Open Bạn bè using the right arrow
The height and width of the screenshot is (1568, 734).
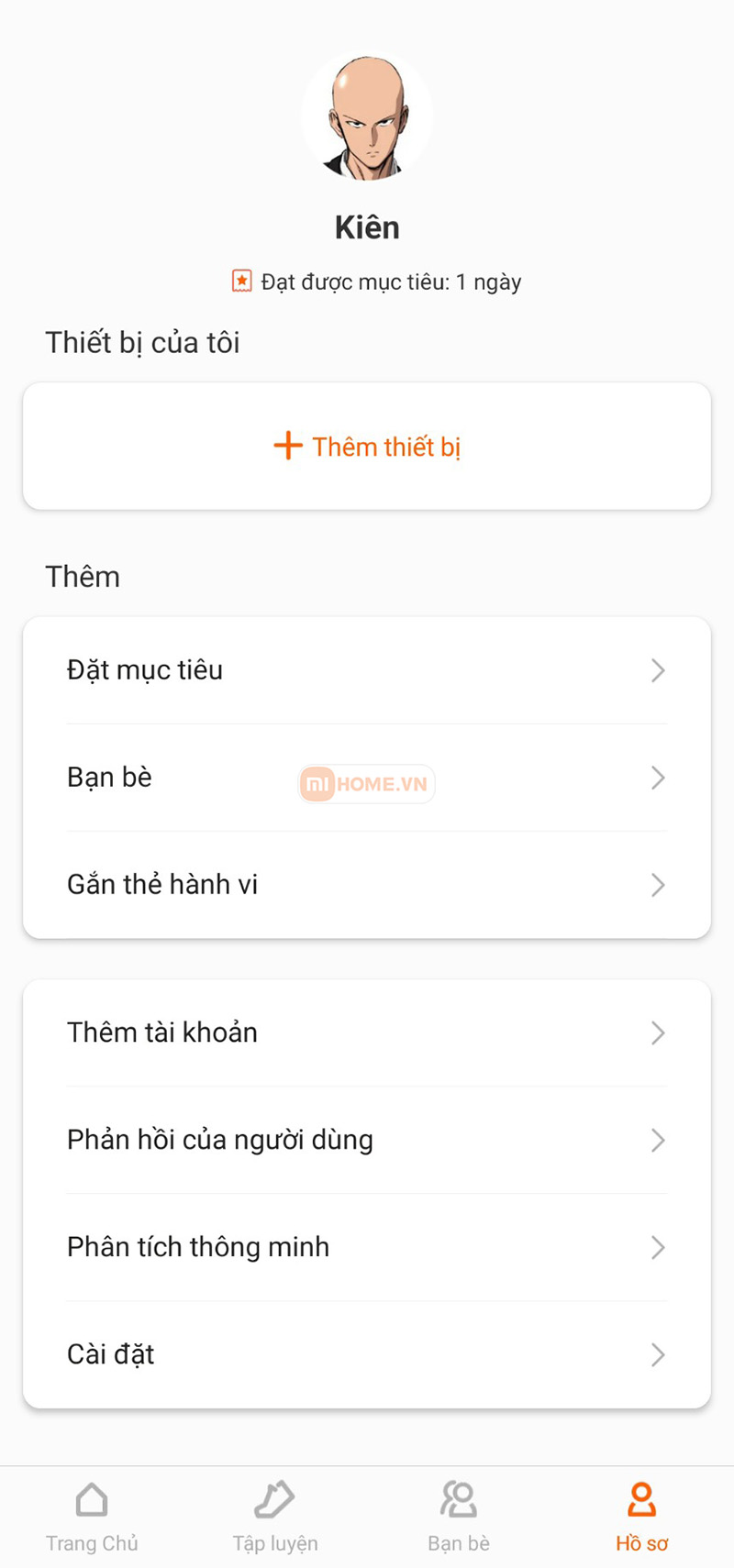click(x=657, y=778)
